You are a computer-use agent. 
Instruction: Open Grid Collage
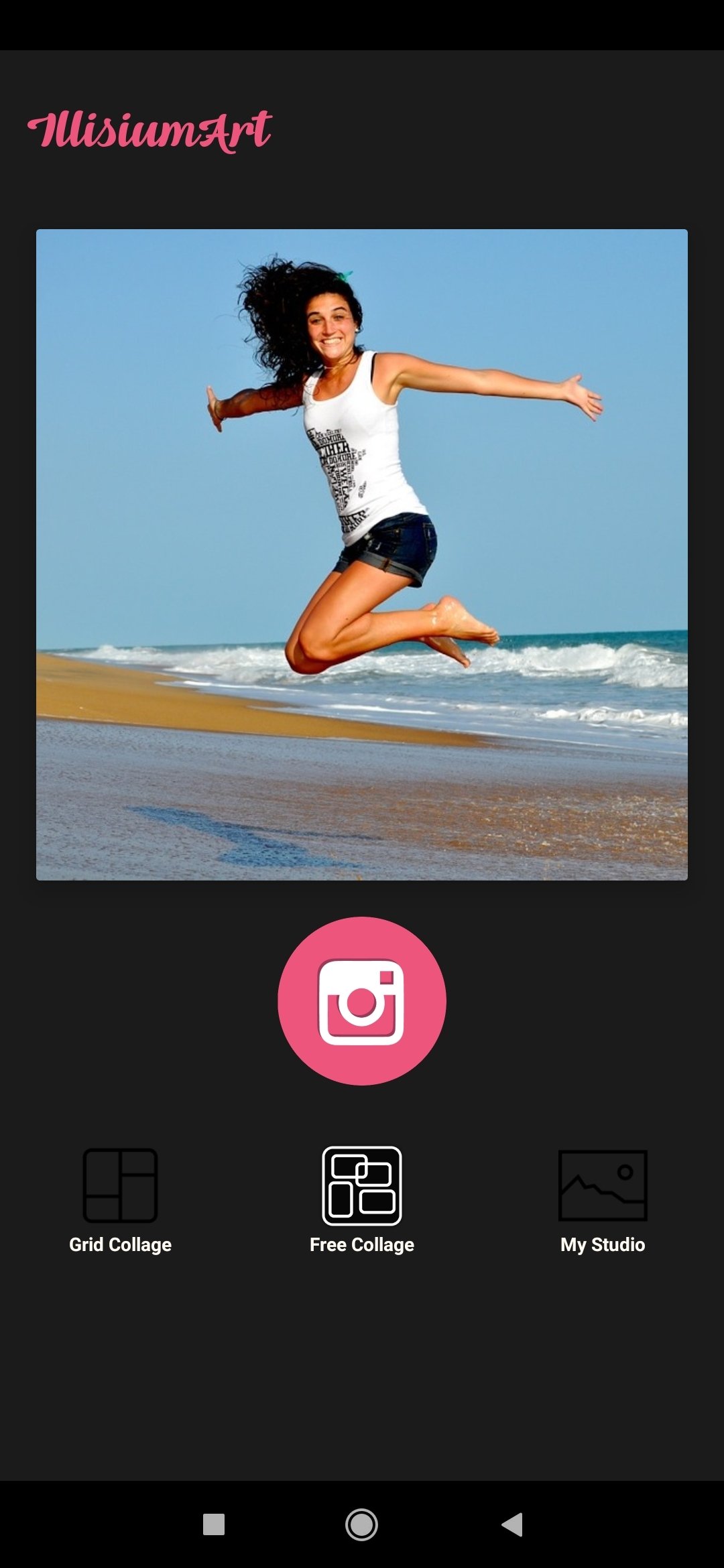tap(121, 1200)
